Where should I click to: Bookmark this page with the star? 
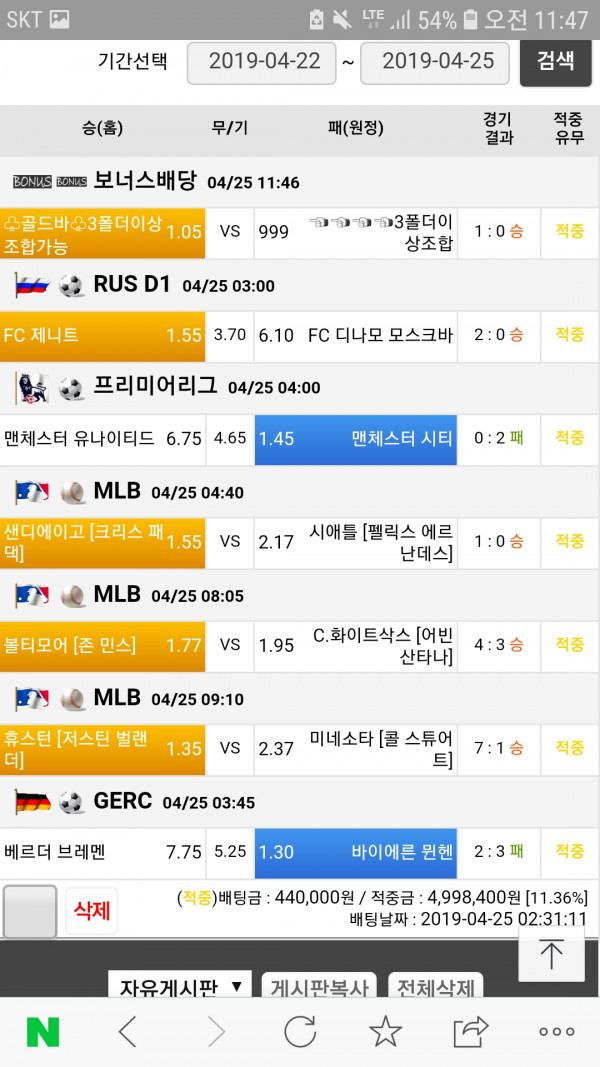[386, 1031]
